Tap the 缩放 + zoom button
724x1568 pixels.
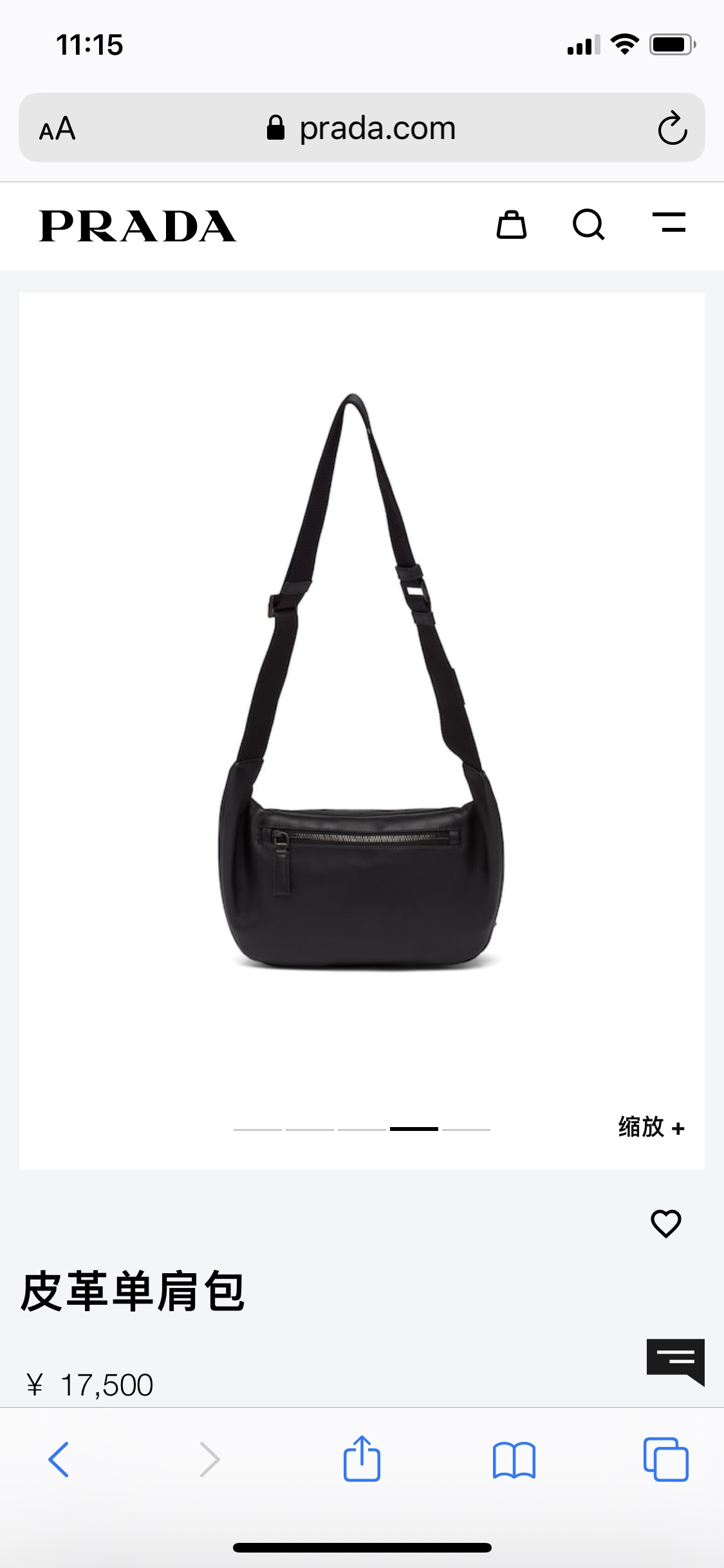[x=651, y=1128]
